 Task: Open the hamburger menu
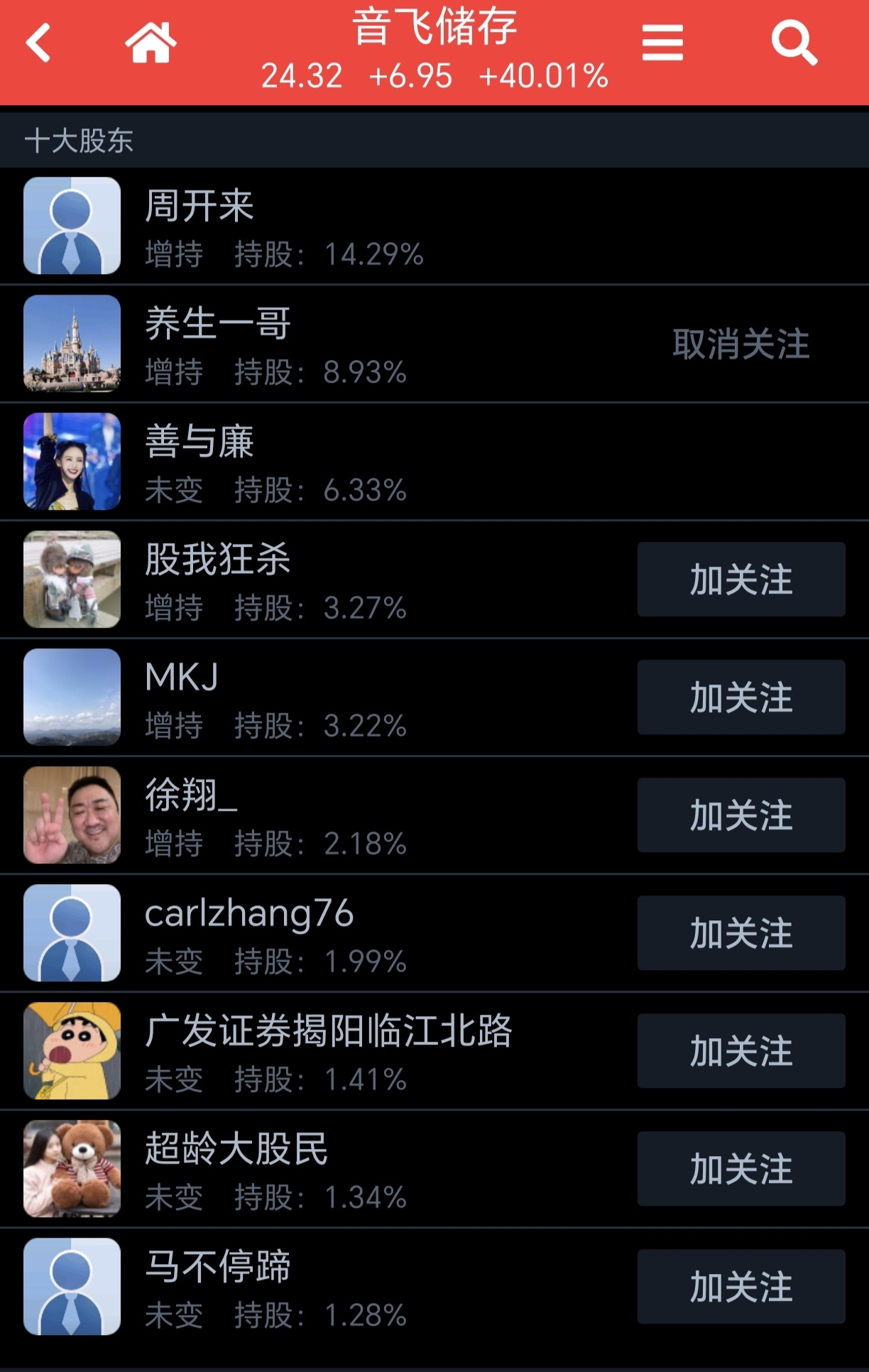tap(662, 43)
